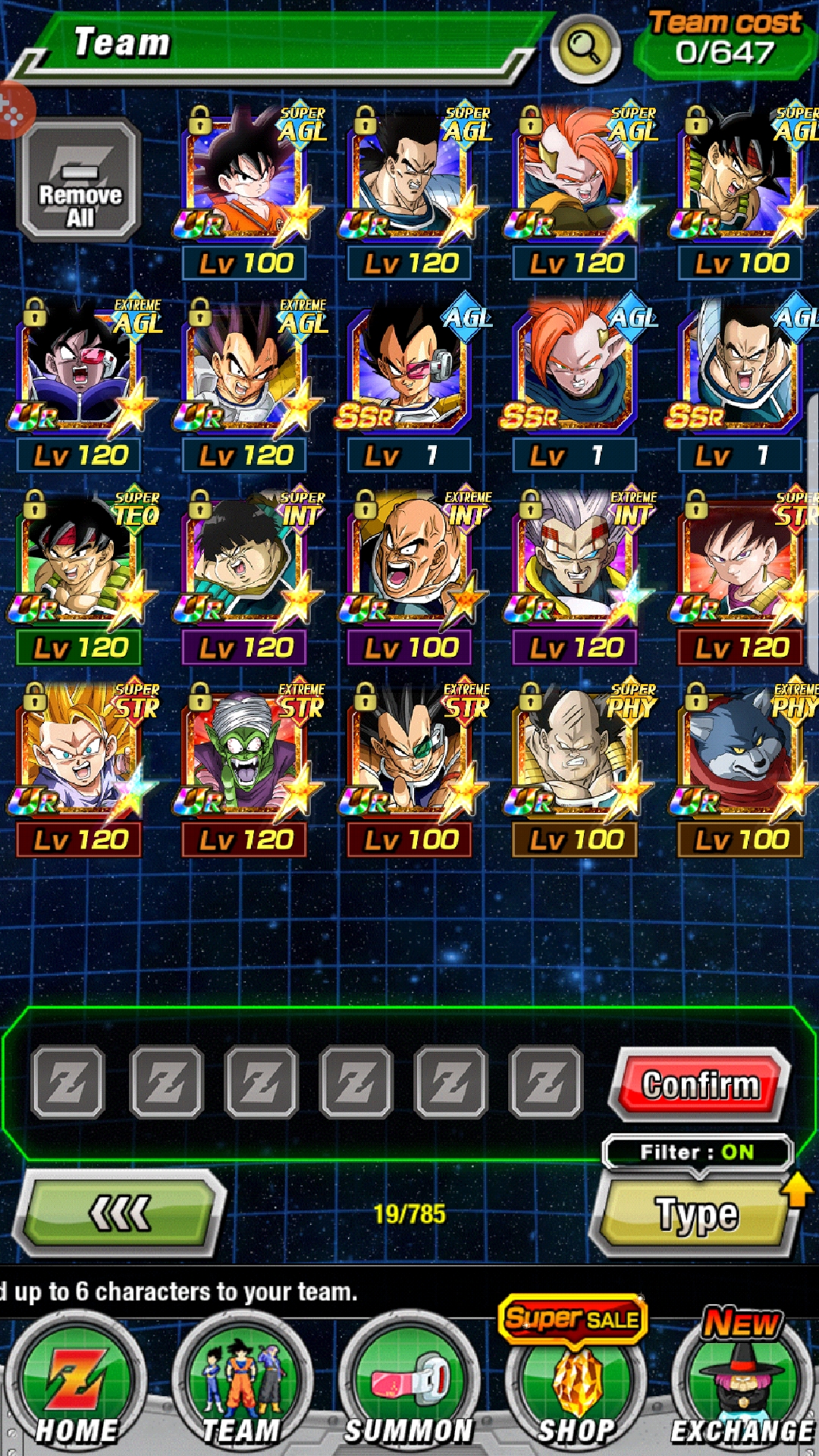Choose the Extreme STR Lv 100 character
The image size is (819, 1456).
click(409, 753)
